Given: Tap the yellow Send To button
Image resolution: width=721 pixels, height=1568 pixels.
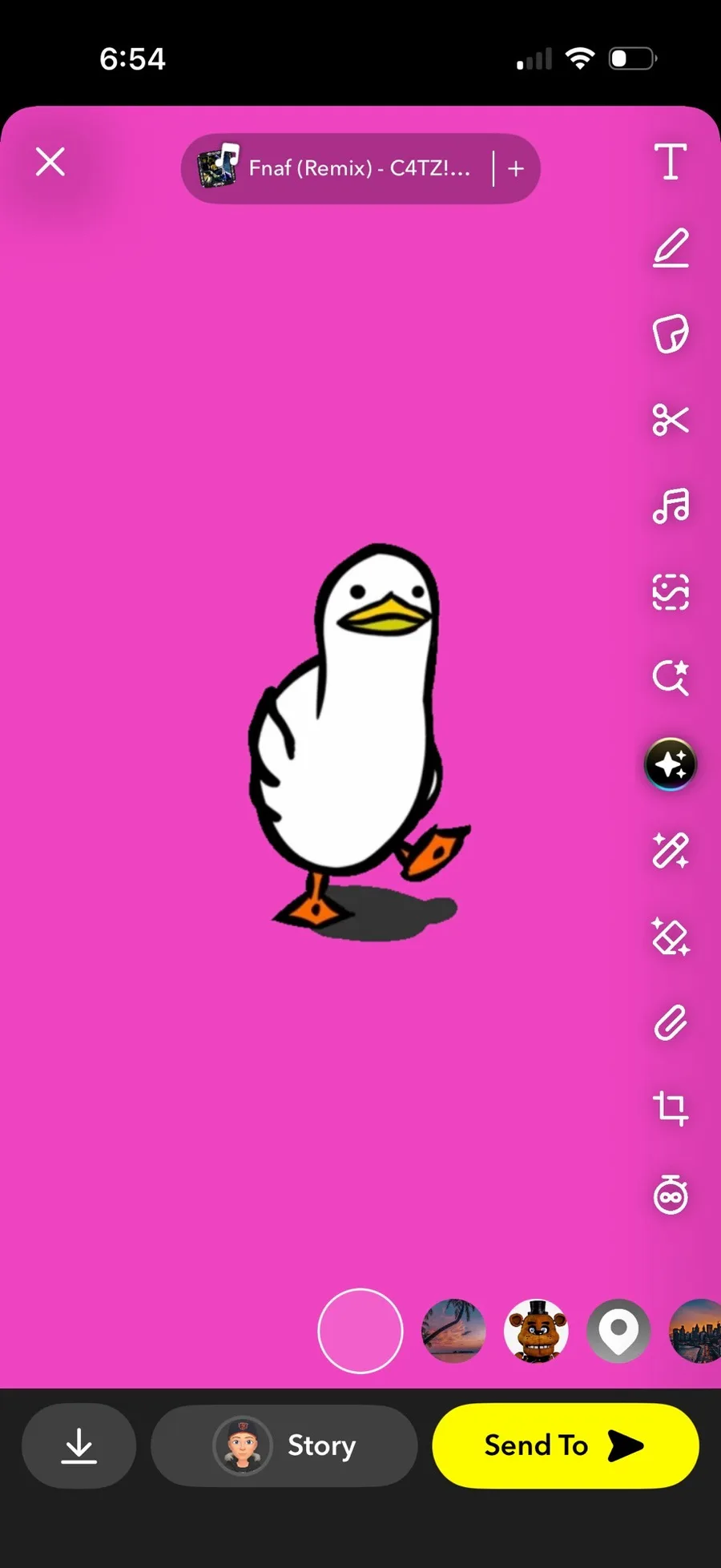Looking at the screenshot, I should coord(565,1446).
